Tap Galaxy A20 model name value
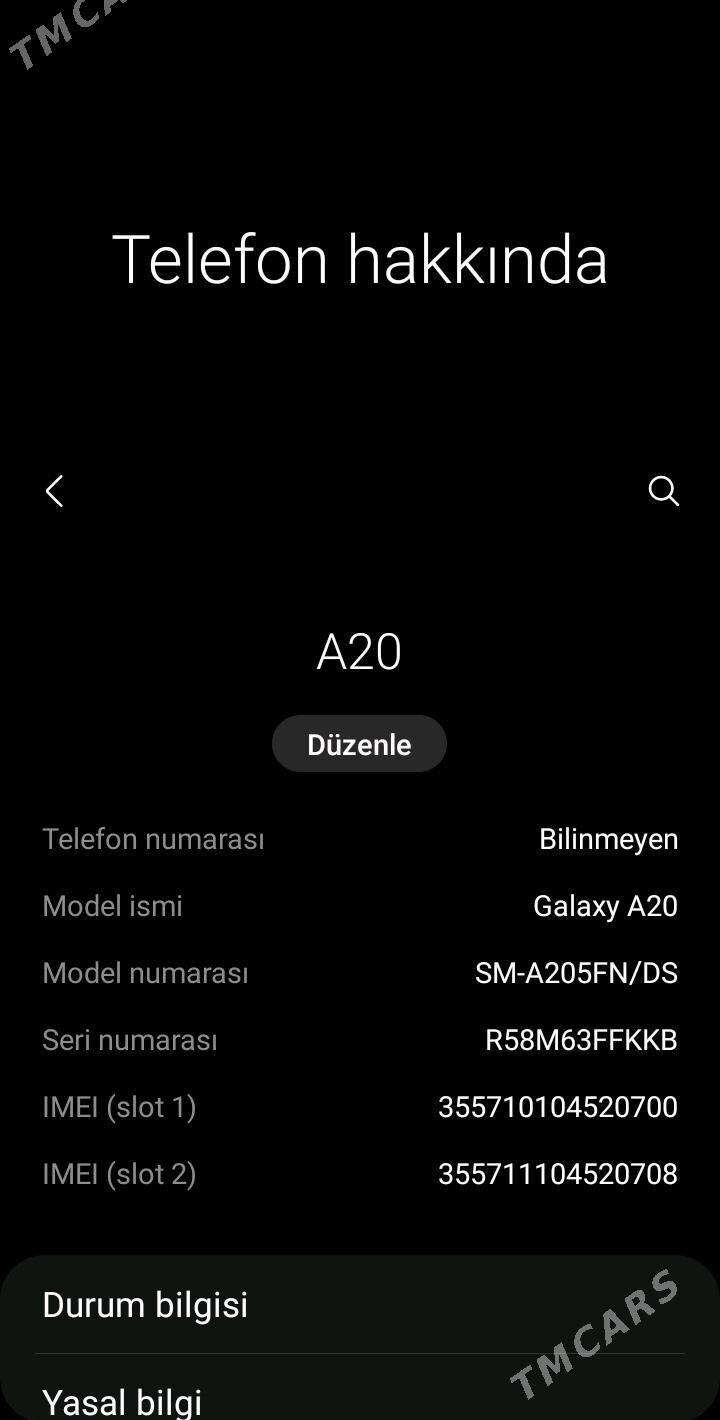The image size is (720, 1420). (x=604, y=906)
